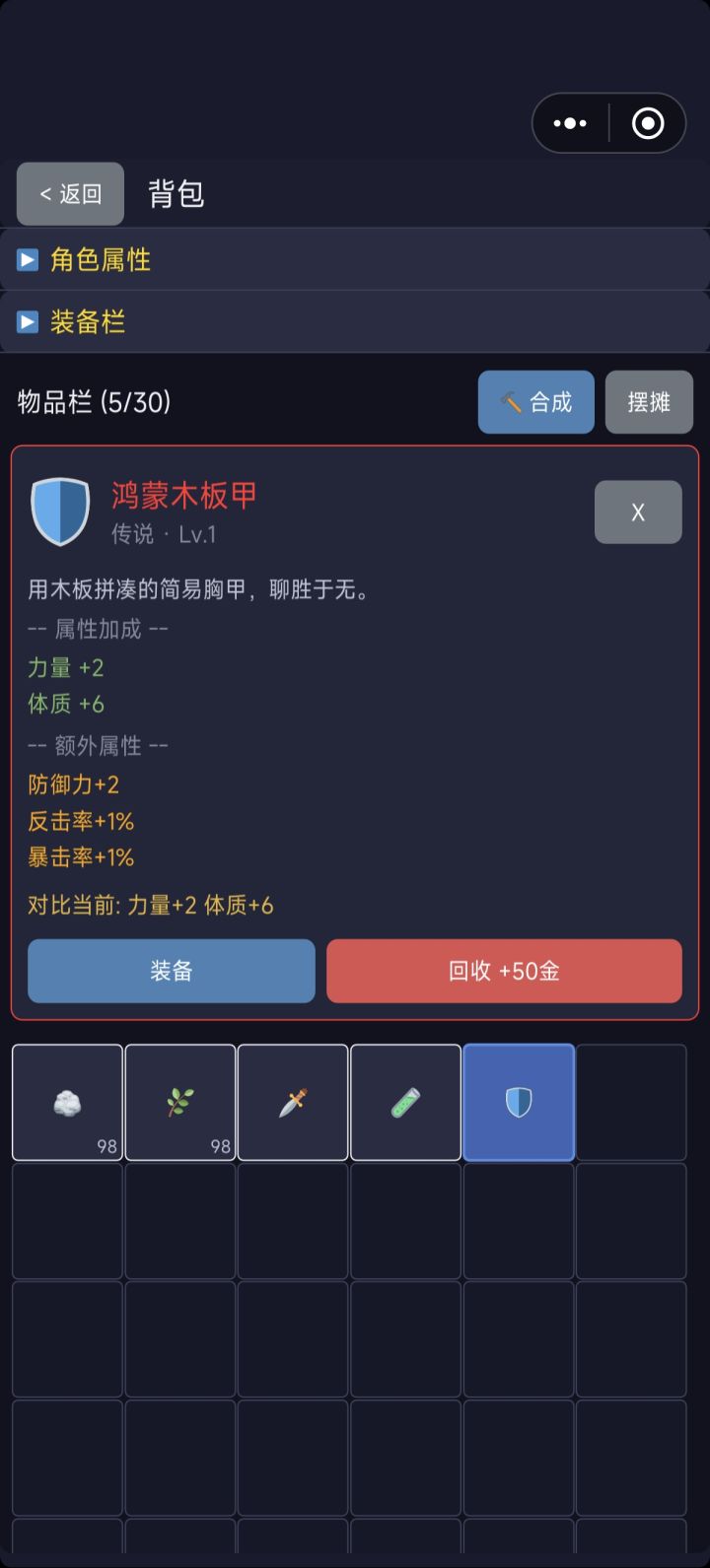Viewport: 710px width, 1568px height.
Task: Recycle the armor for 50 gold
Action: pyautogui.click(x=503, y=971)
